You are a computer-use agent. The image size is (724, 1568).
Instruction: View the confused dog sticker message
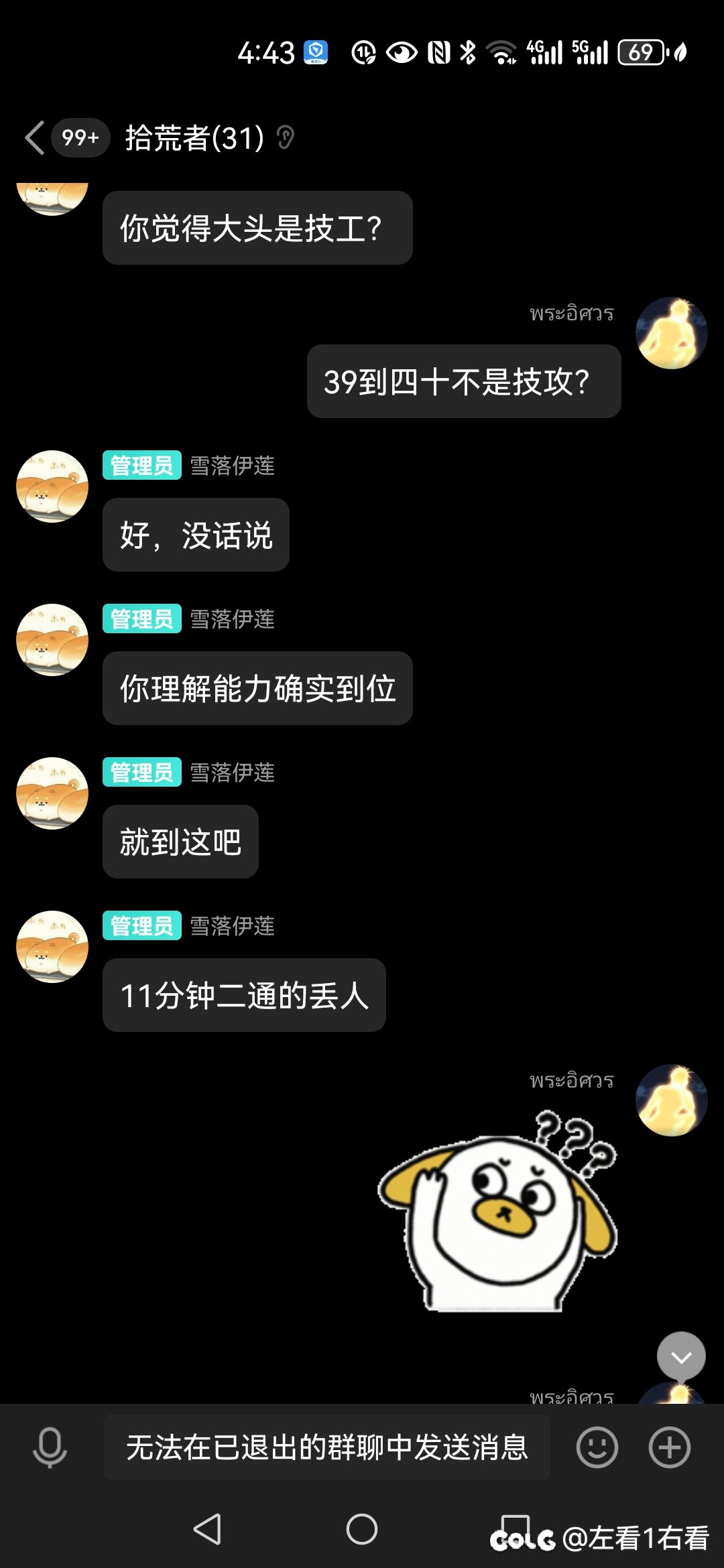pos(497,1212)
